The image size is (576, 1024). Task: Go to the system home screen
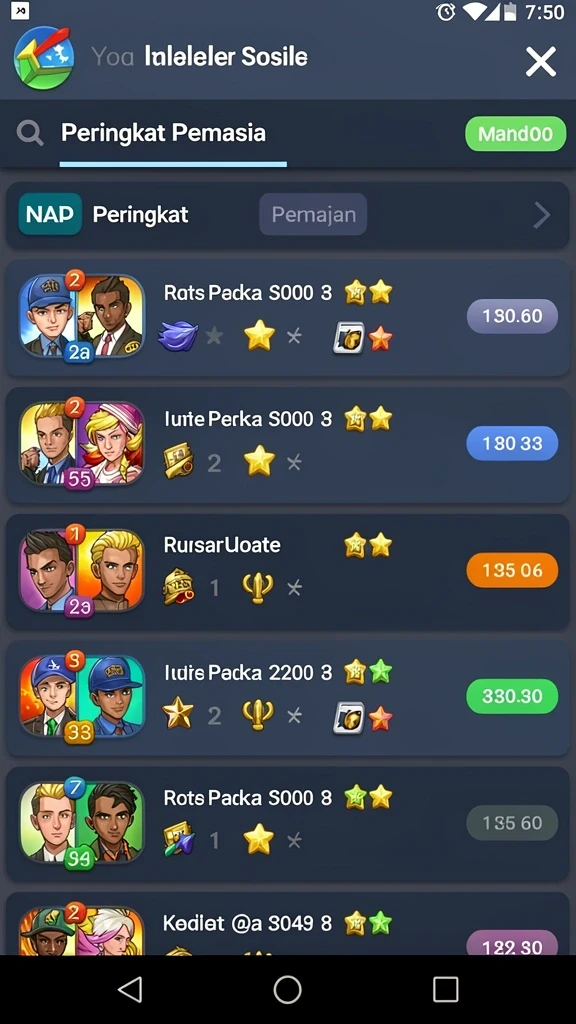(x=287, y=989)
